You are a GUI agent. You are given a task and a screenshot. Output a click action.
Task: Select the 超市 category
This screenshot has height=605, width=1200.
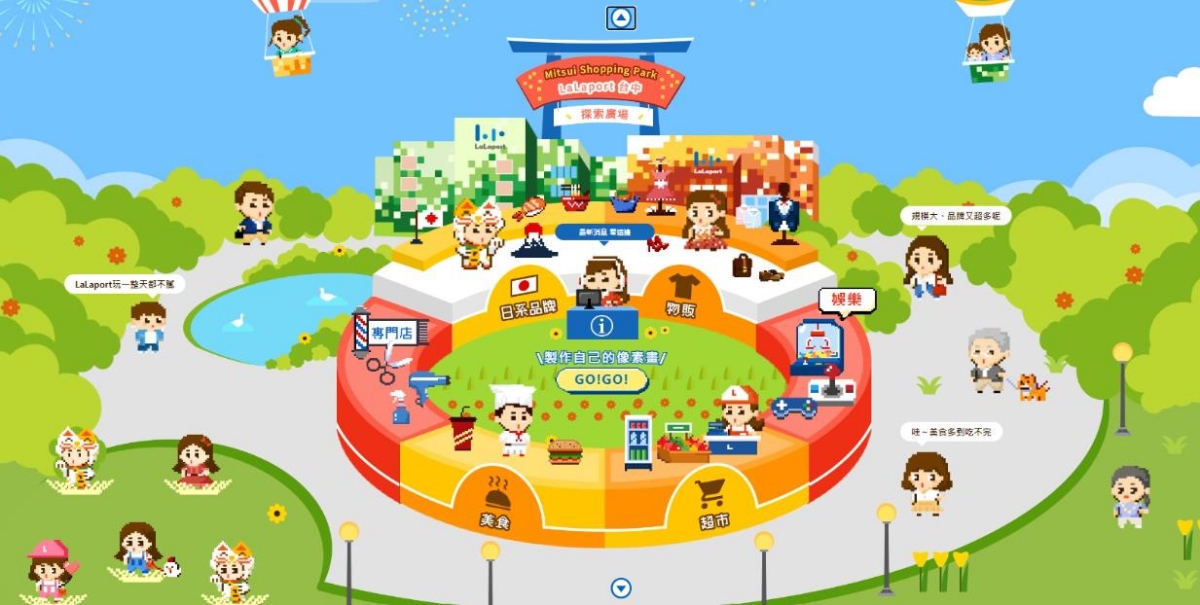tap(711, 505)
